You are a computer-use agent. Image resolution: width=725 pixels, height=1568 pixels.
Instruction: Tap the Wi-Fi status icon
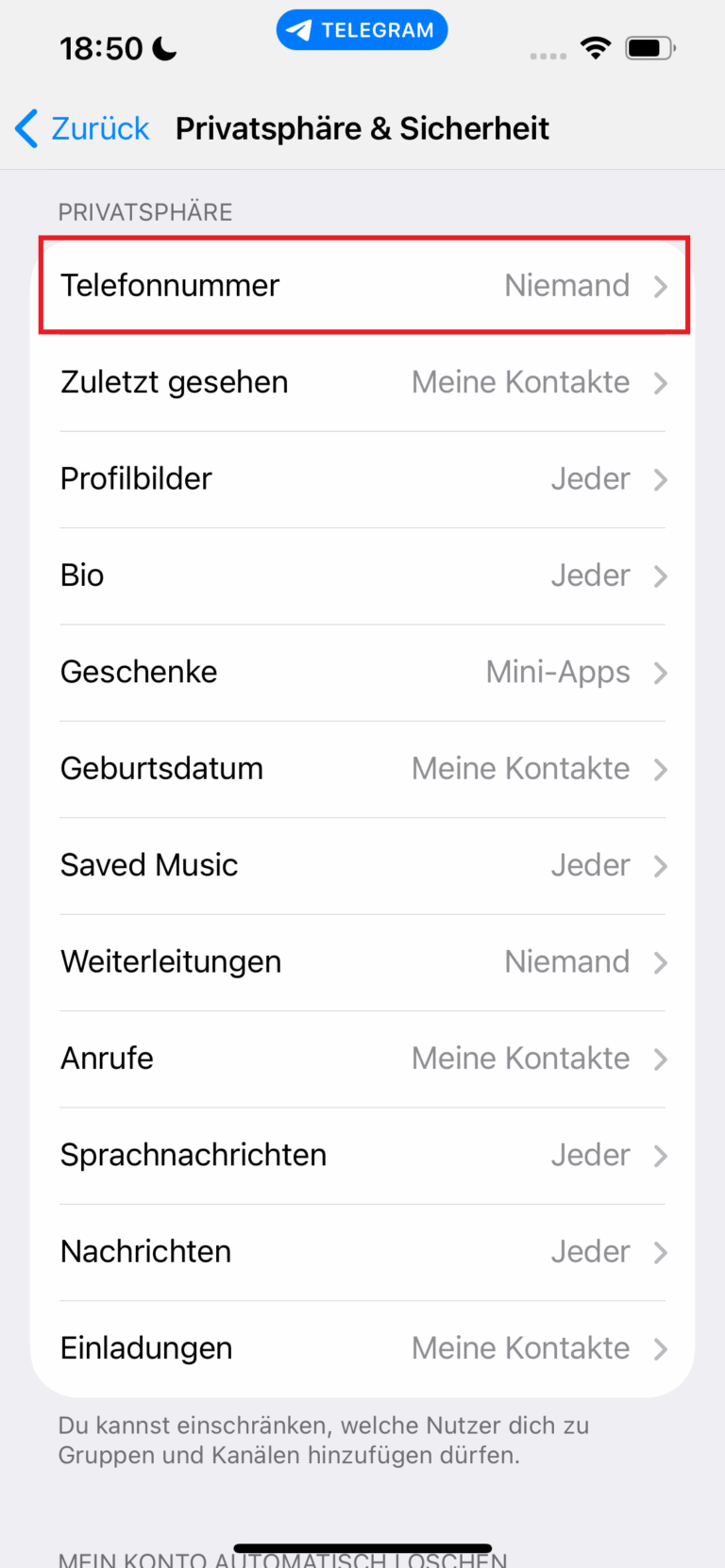tap(597, 46)
